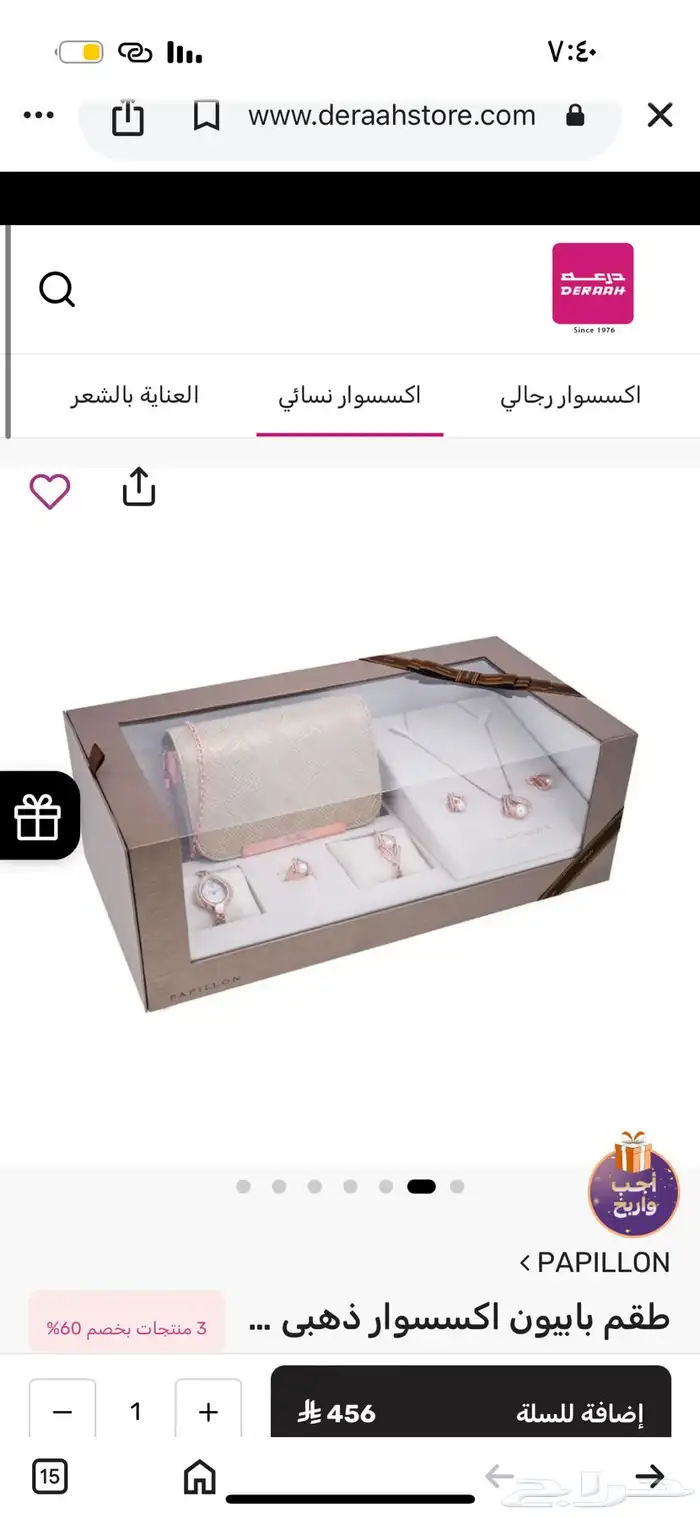Open the 3 منتجات بخصم 60% offer
The image size is (700, 1518).
pyautogui.click(x=126, y=1329)
